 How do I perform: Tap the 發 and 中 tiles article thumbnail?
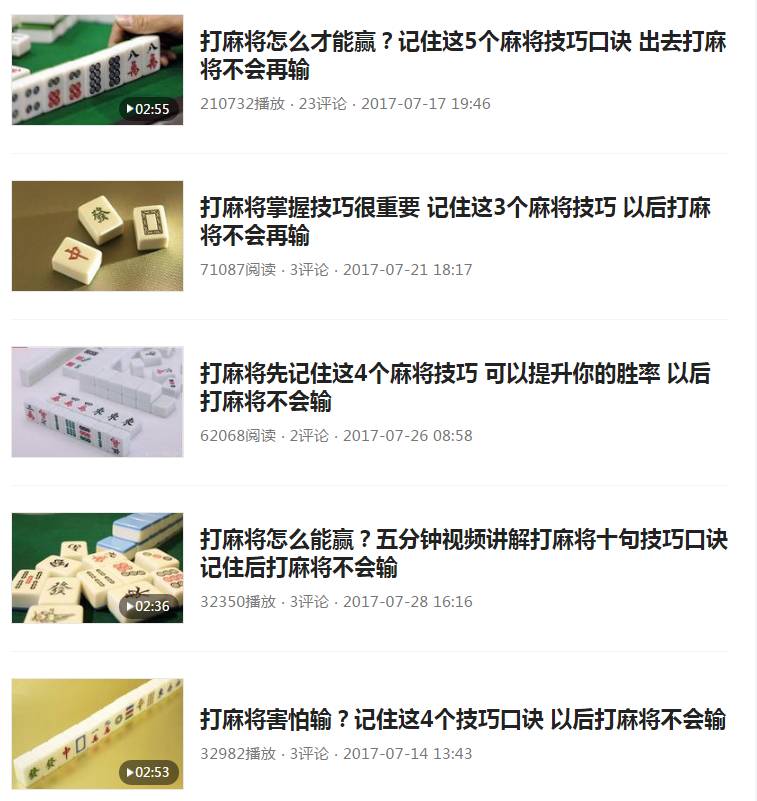point(97,236)
